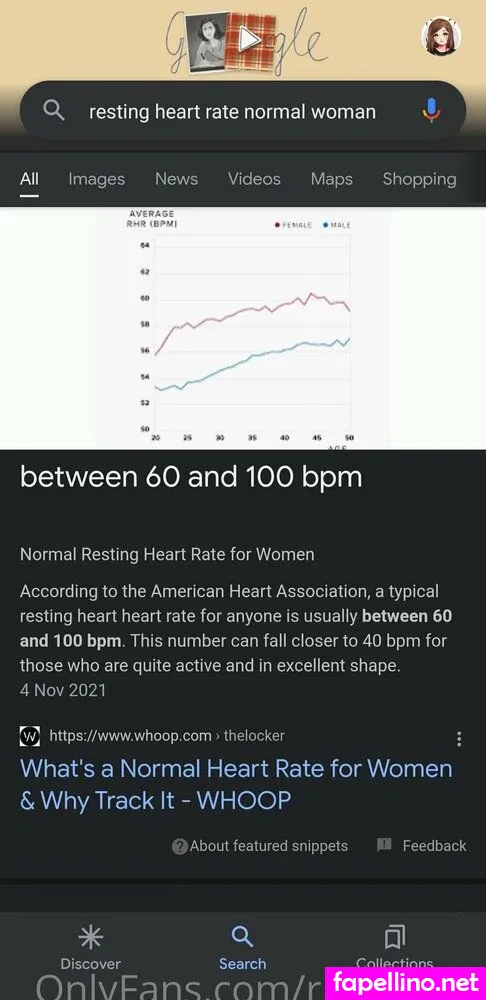Screen dimensions: 486x1000
Task: Switch to the Maps tab
Action: coord(332,179)
